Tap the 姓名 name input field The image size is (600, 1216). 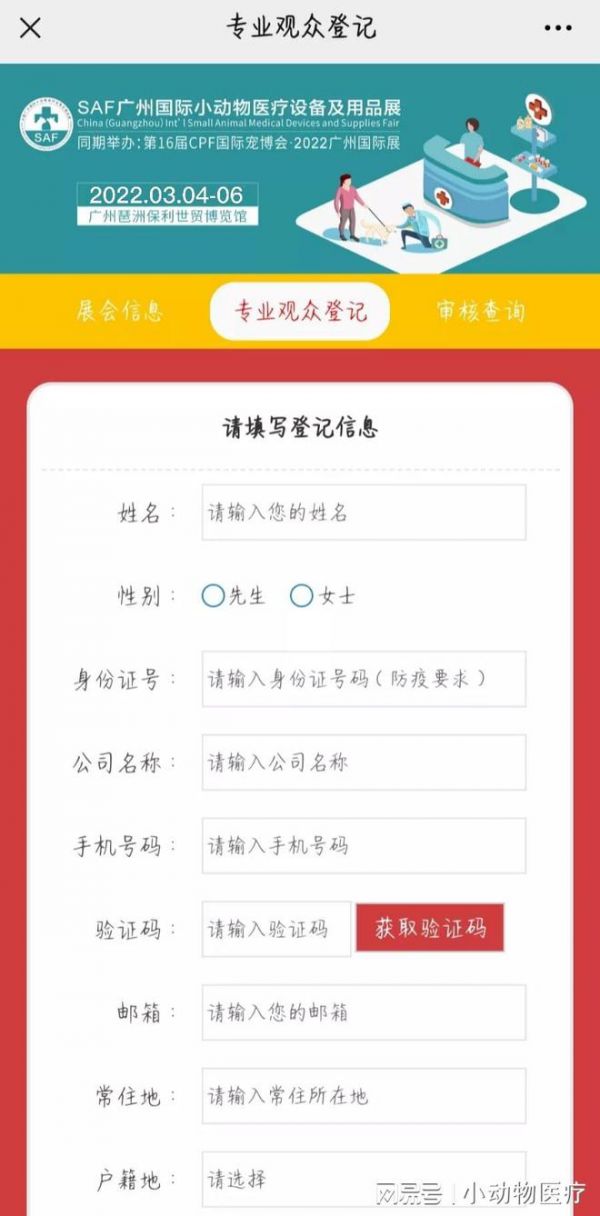tap(363, 513)
